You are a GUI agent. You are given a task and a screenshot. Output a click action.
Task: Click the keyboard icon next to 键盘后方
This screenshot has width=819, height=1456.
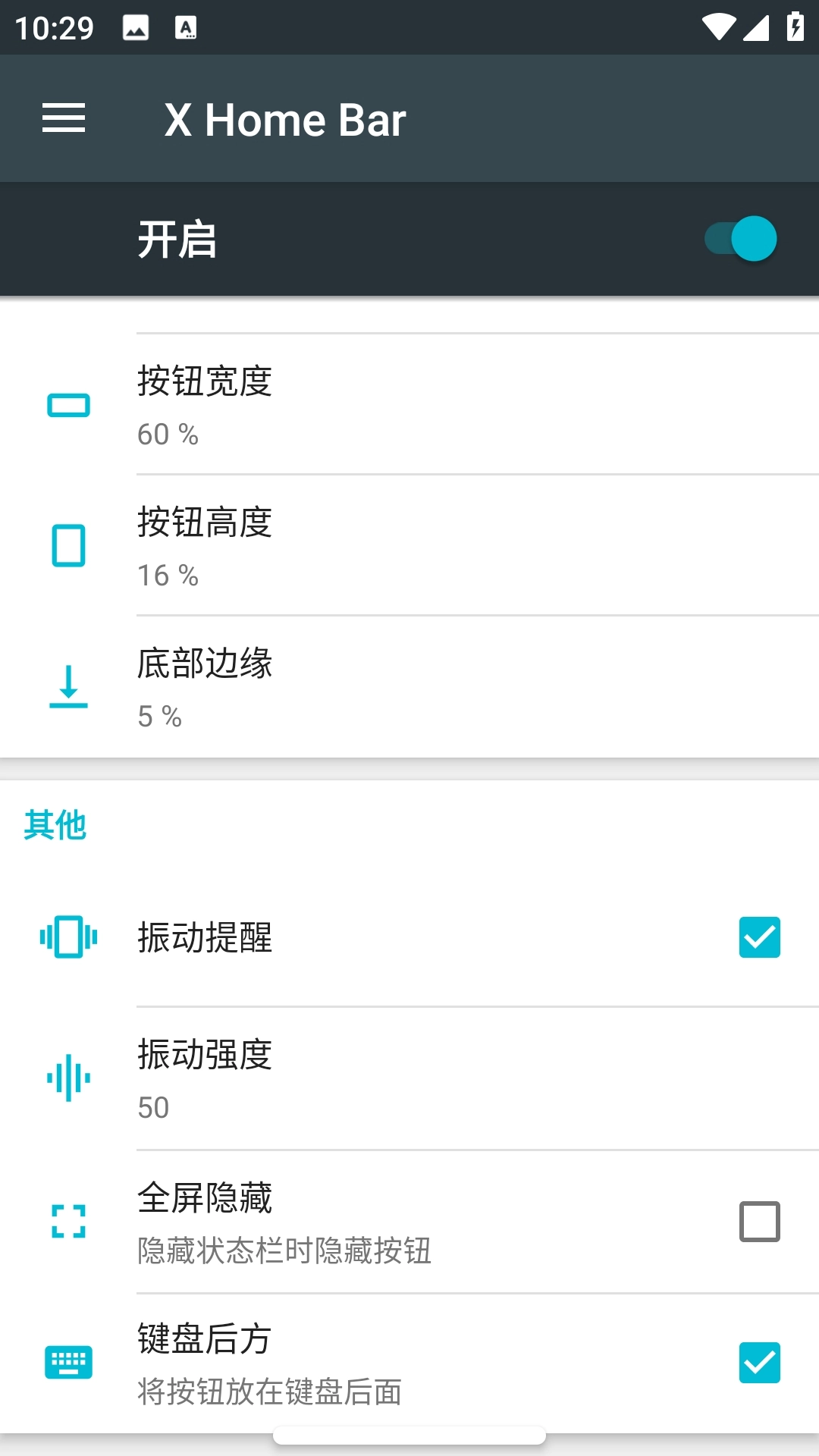(x=68, y=1361)
